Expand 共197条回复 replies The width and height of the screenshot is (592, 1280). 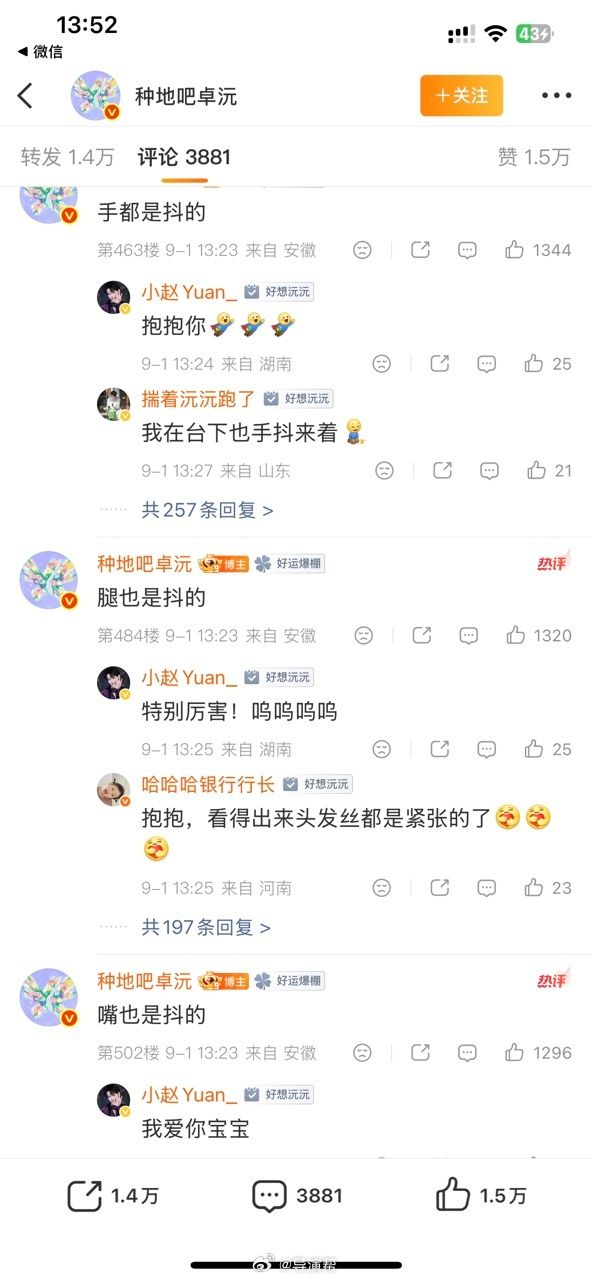pos(206,927)
